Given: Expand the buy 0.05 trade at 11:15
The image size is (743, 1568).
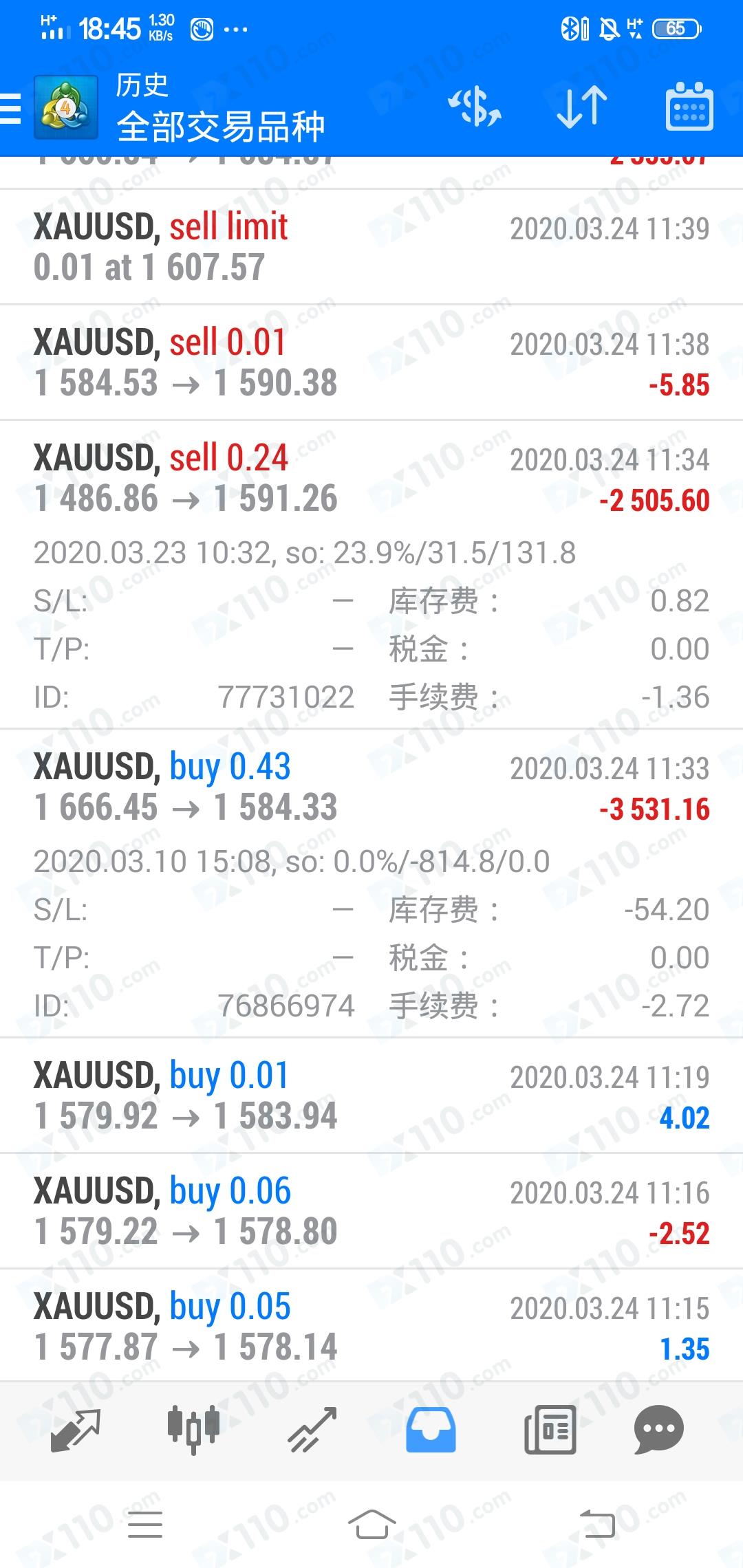Looking at the screenshot, I should coord(371,1326).
